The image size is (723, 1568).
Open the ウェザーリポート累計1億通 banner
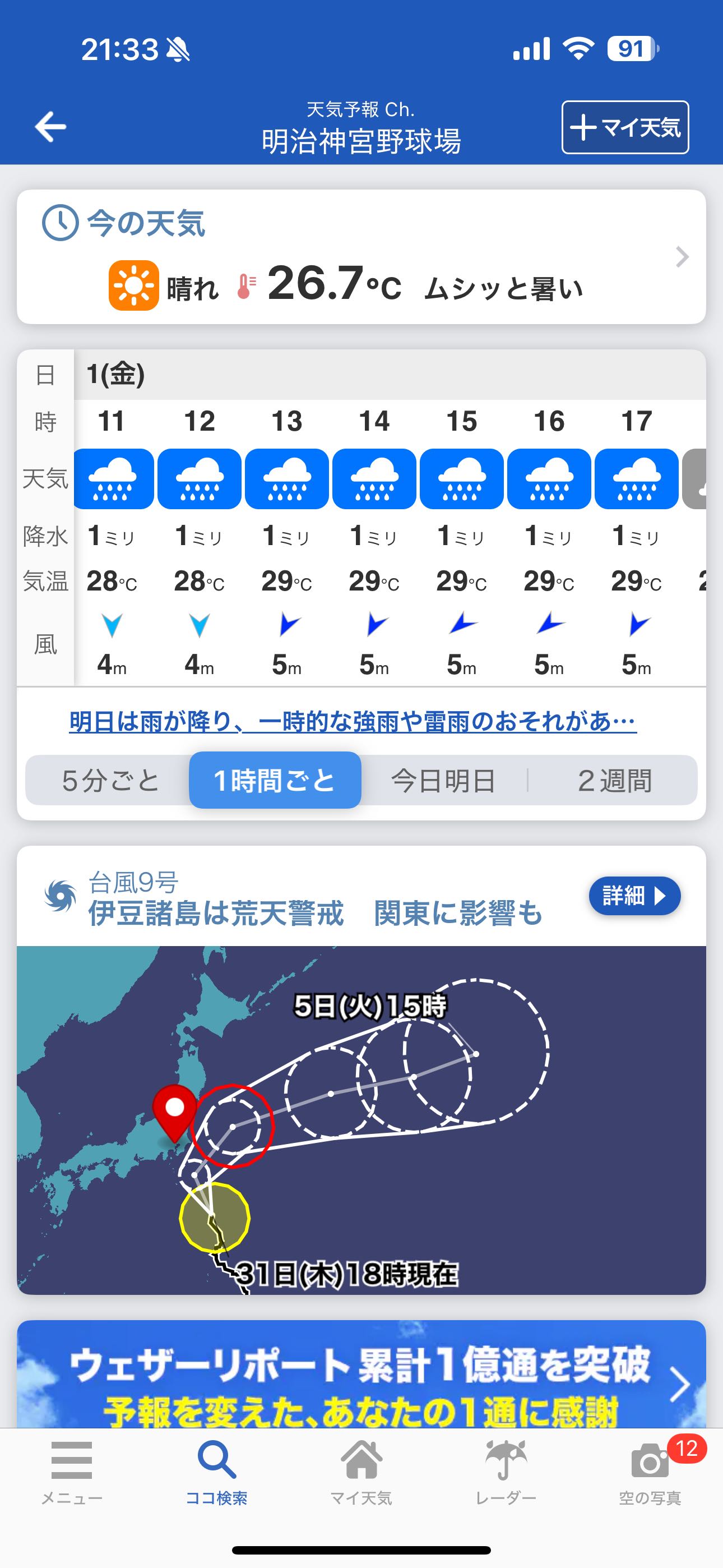(x=361, y=1376)
